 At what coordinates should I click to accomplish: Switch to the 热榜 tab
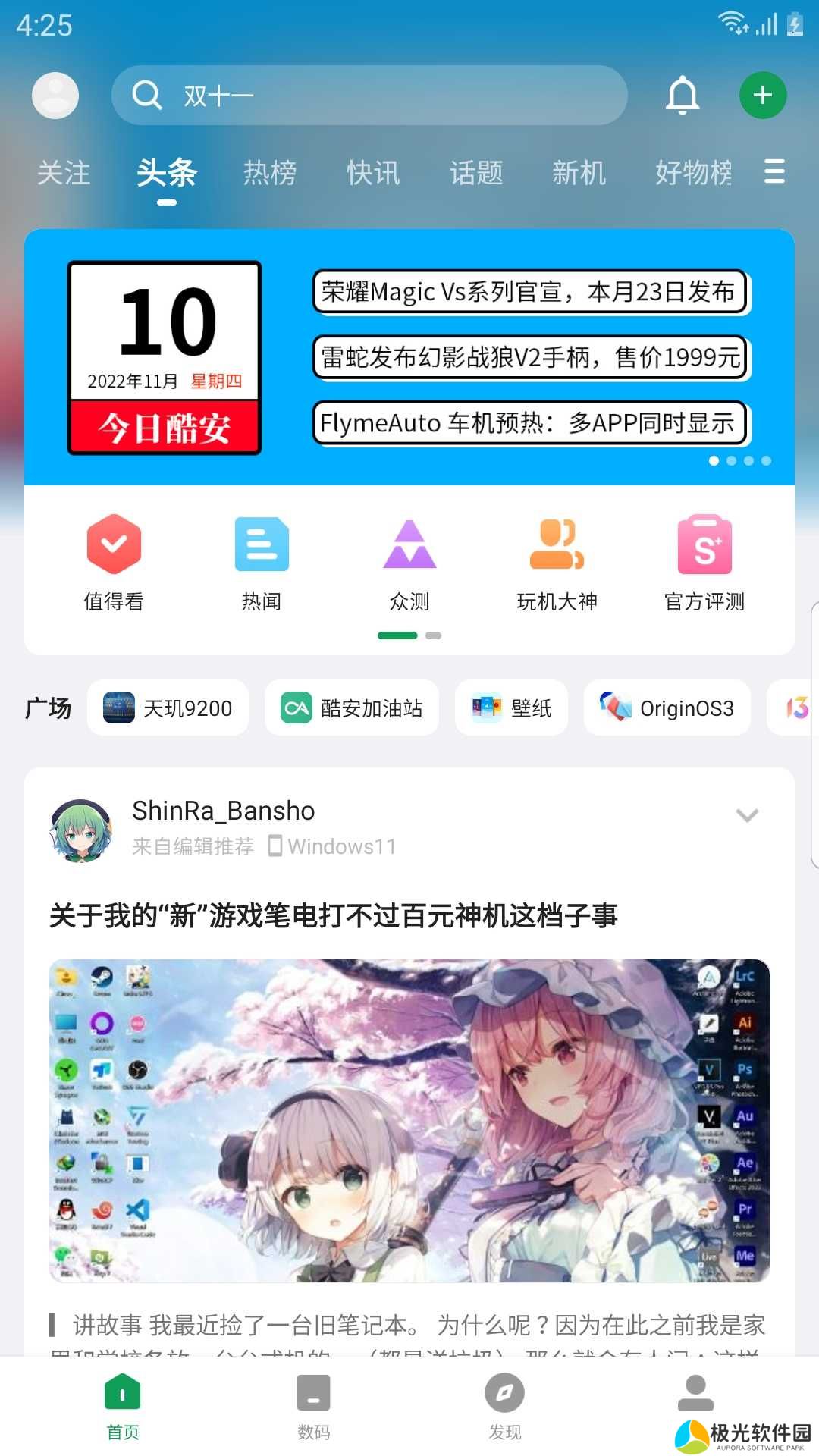(x=269, y=173)
